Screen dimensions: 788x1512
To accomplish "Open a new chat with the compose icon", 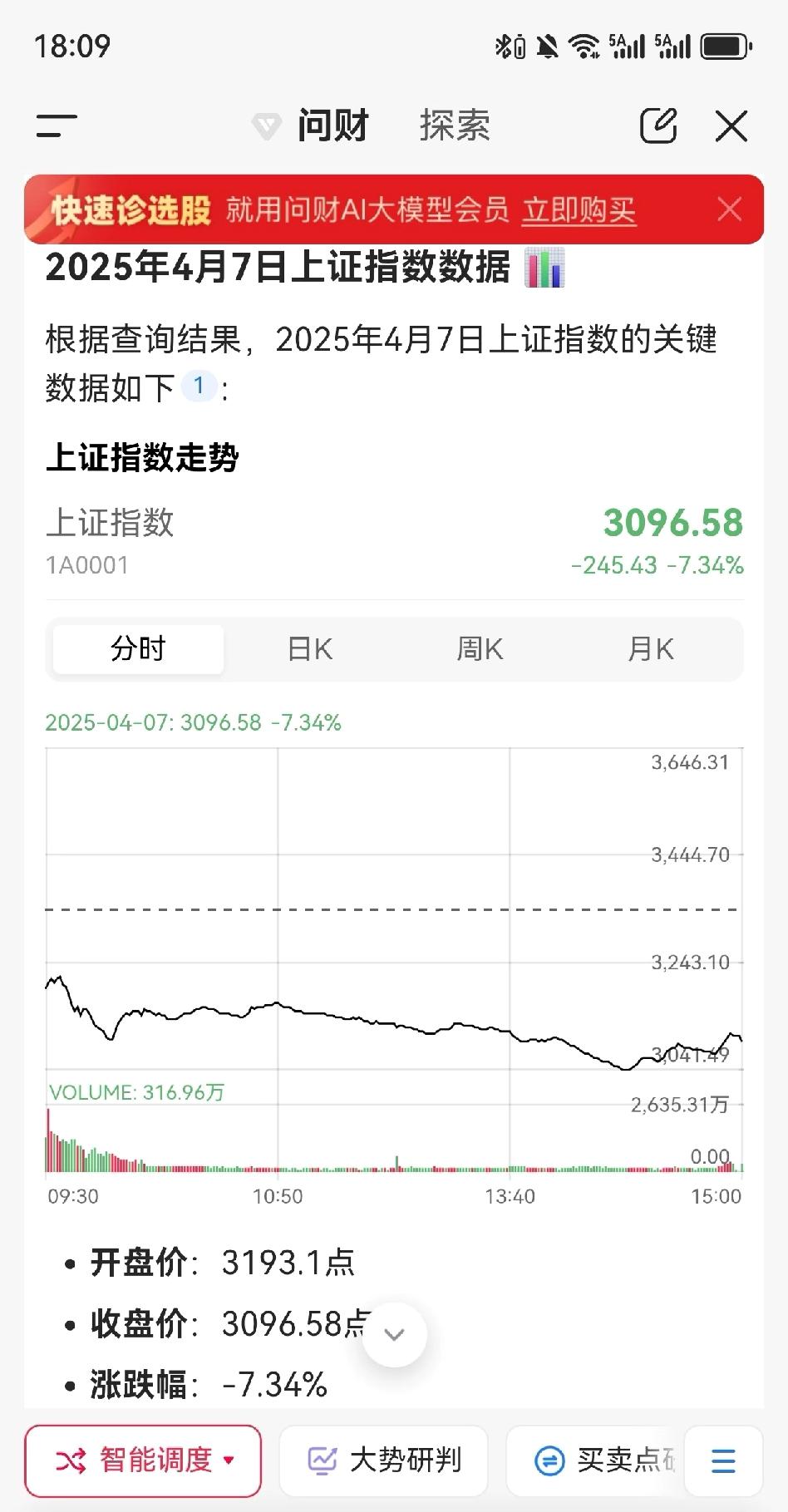I will [x=657, y=126].
